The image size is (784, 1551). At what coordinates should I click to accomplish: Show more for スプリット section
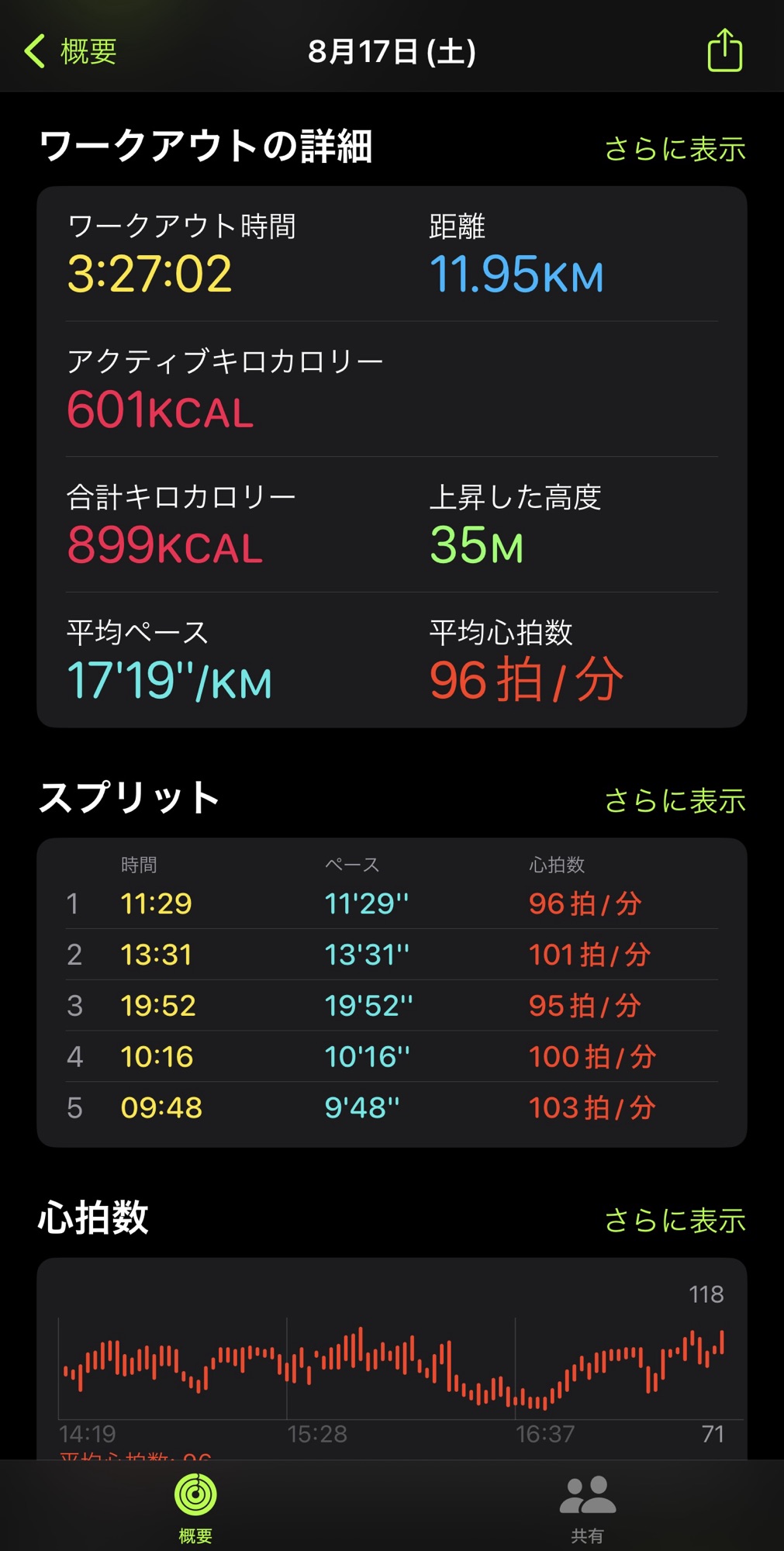tap(675, 800)
